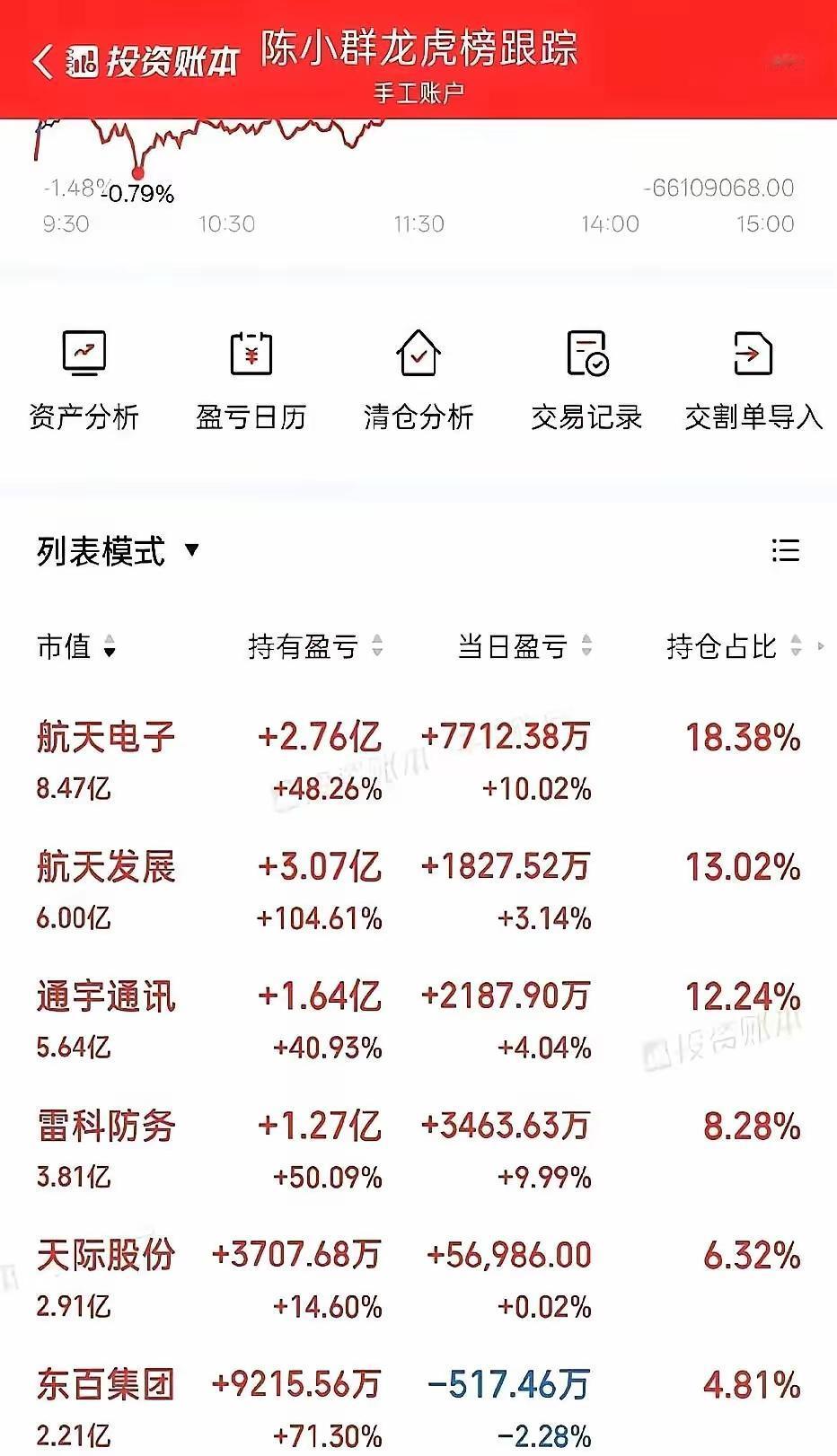Open the 航天电子 stock entry
This screenshot has width=837, height=1456.
101,738
